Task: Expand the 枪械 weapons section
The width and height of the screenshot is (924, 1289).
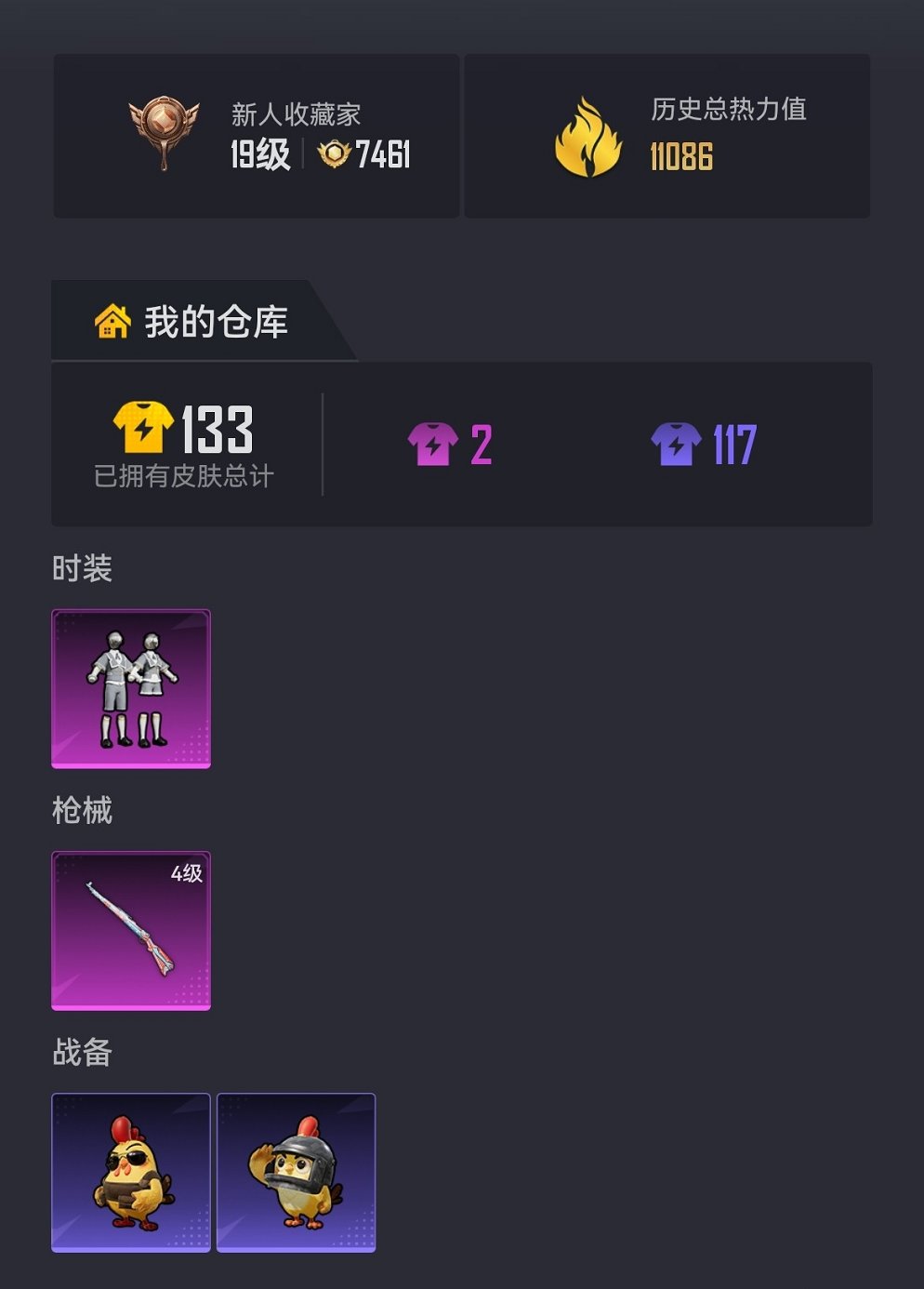Action: coord(82,809)
